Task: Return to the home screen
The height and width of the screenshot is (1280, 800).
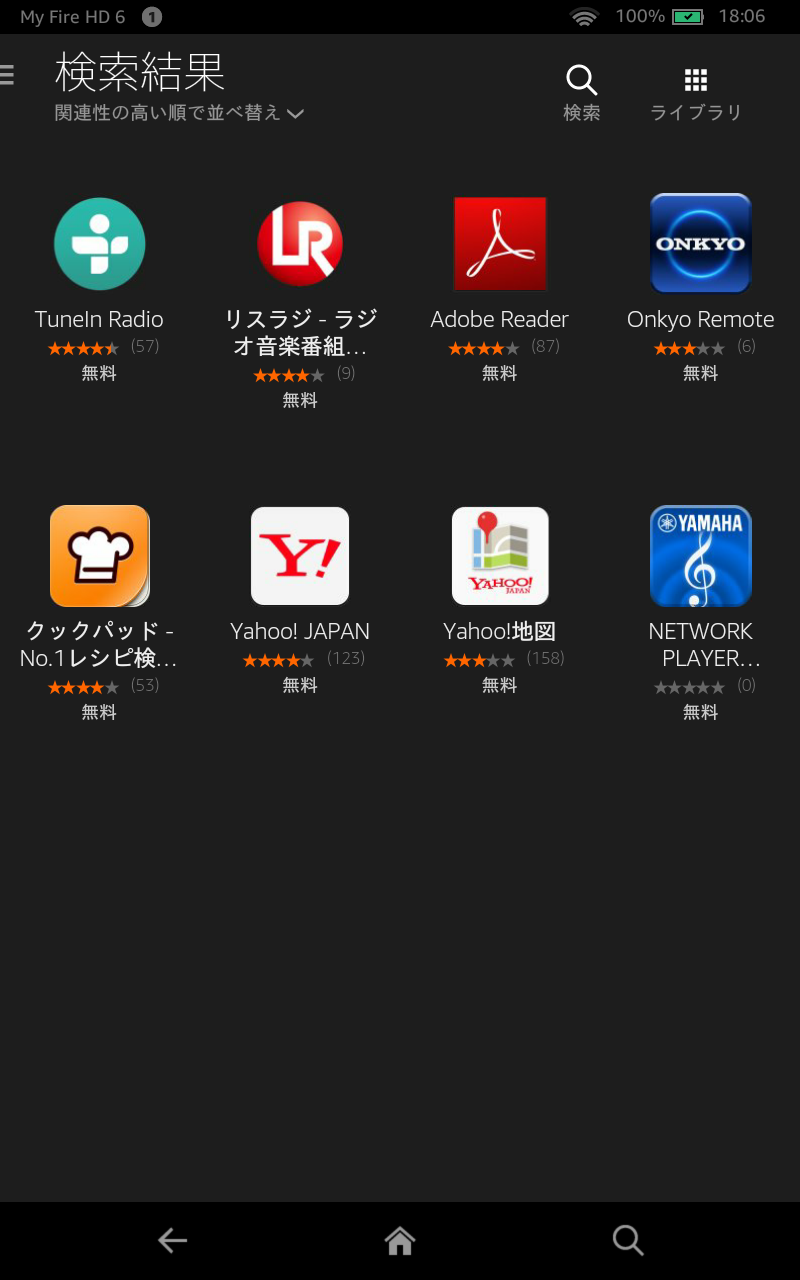Action: click(400, 1241)
